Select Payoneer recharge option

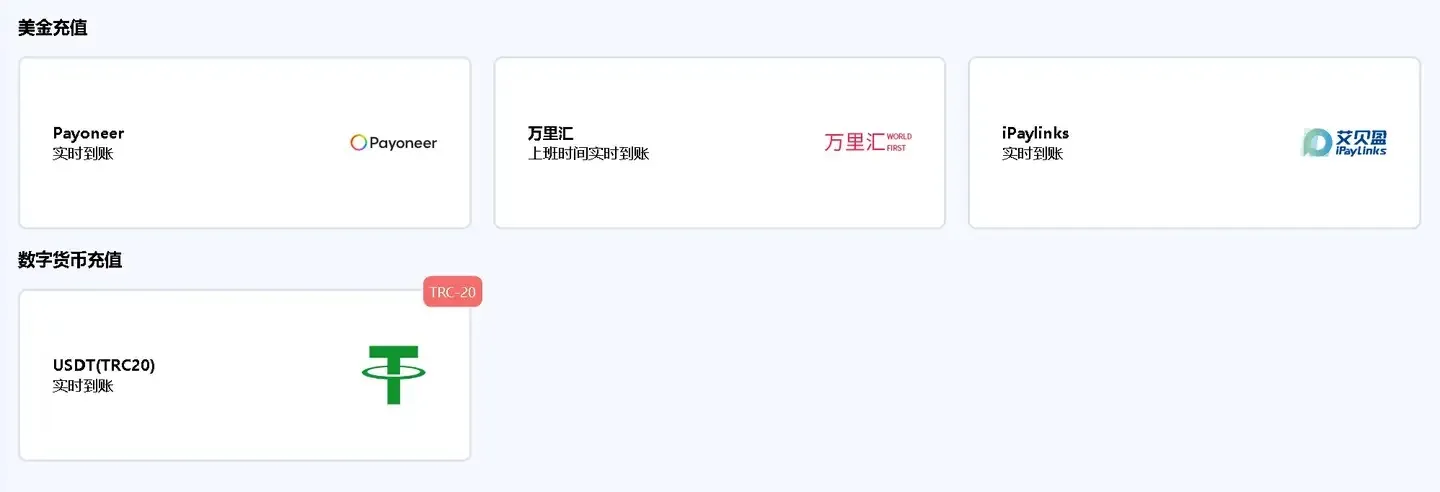pyautogui.click(x=244, y=143)
